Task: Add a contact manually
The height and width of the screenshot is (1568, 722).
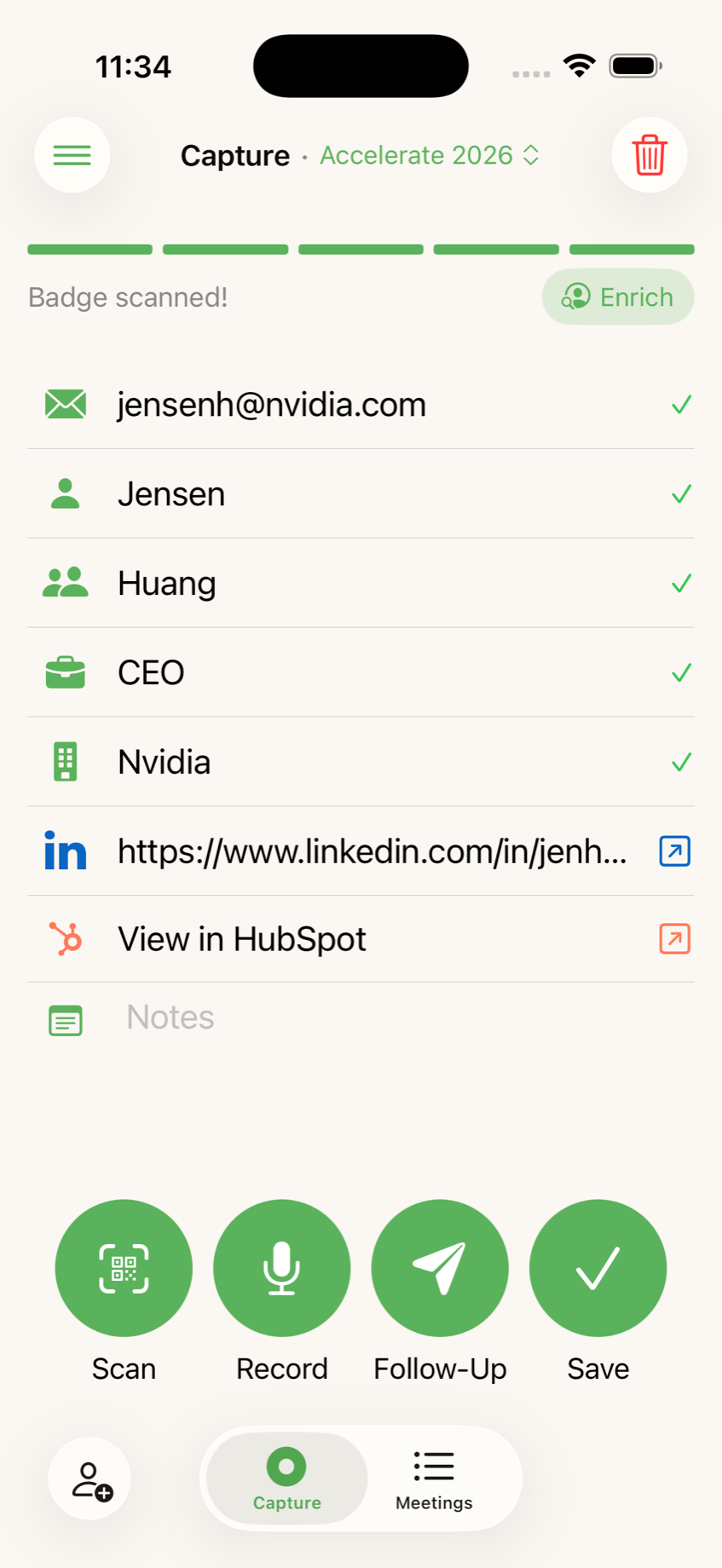Action: (90, 1479)
